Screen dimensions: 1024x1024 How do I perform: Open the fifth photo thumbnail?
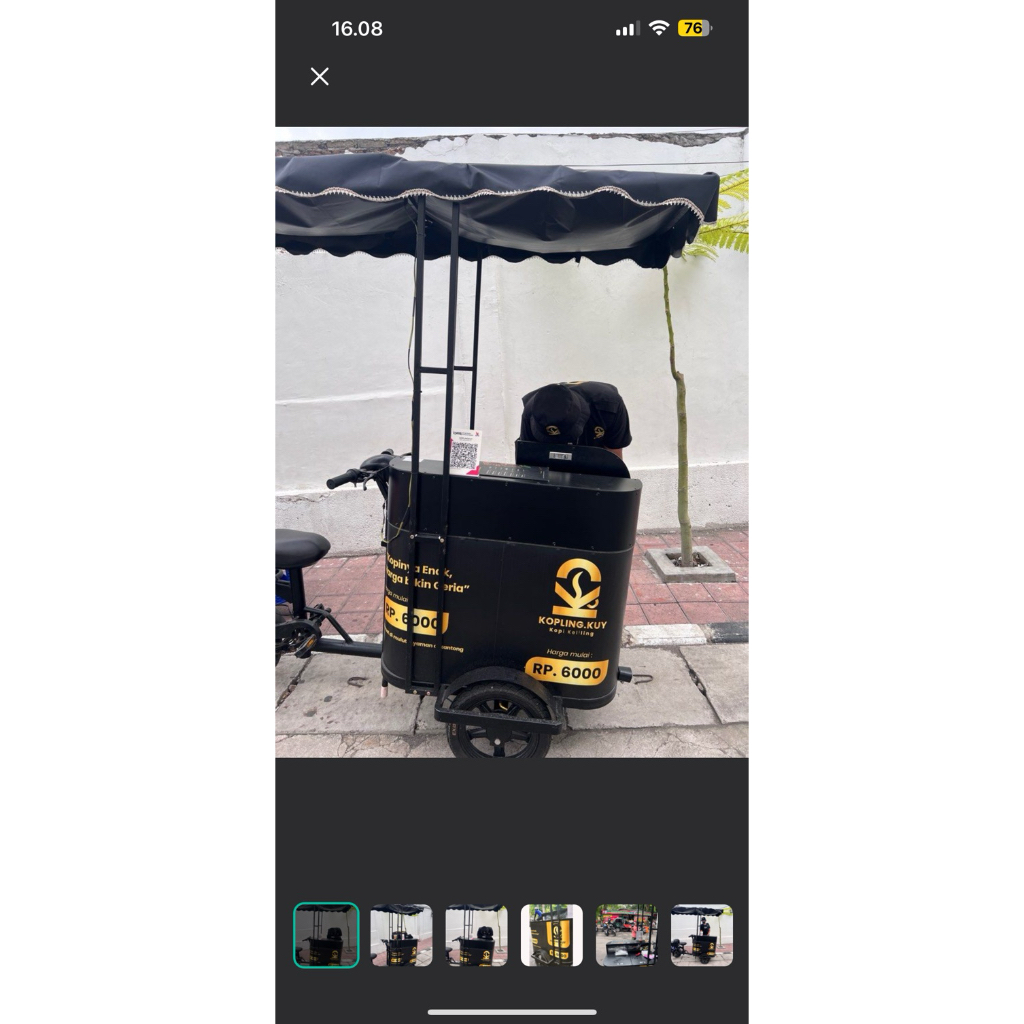tap(626, 935)
